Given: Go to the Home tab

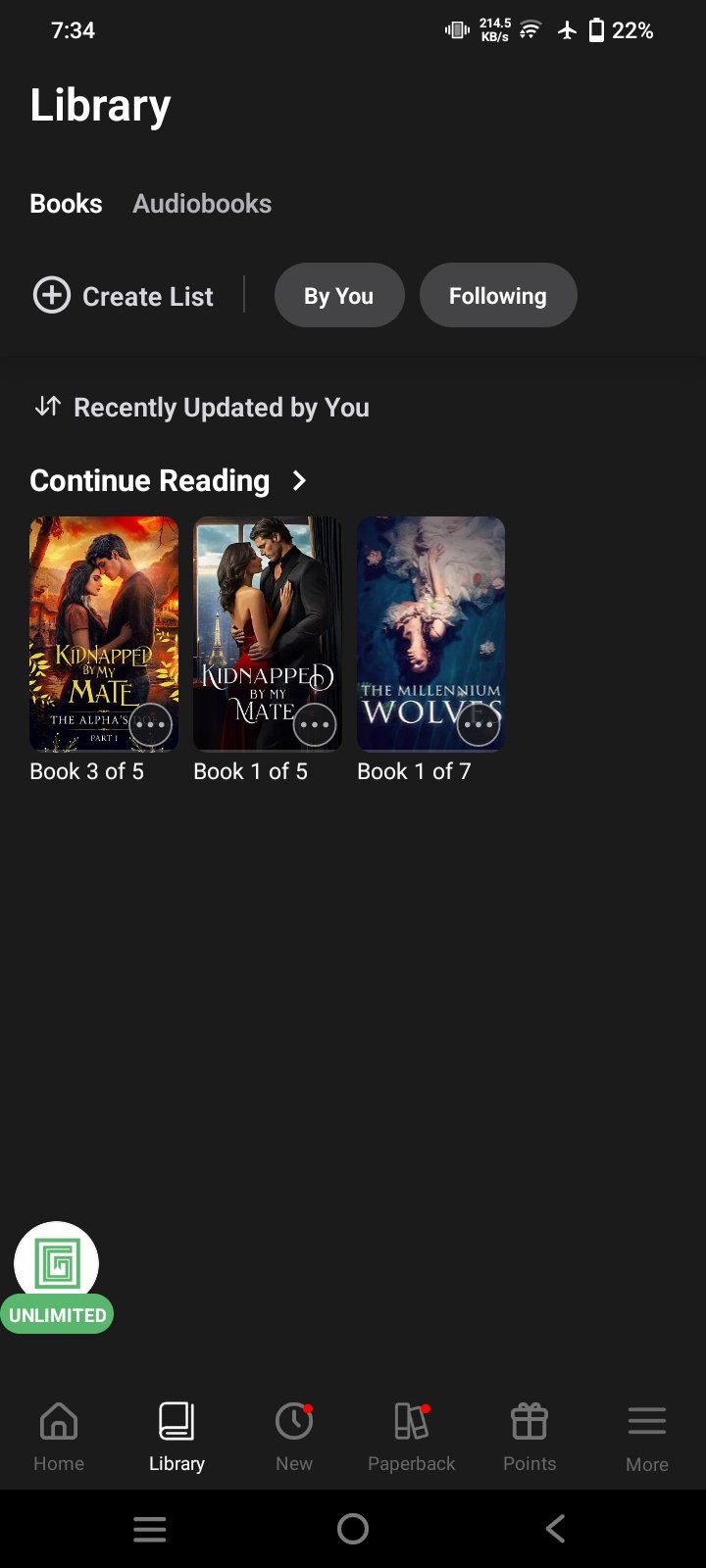Looking at the screenshot, I should 59,1437.
